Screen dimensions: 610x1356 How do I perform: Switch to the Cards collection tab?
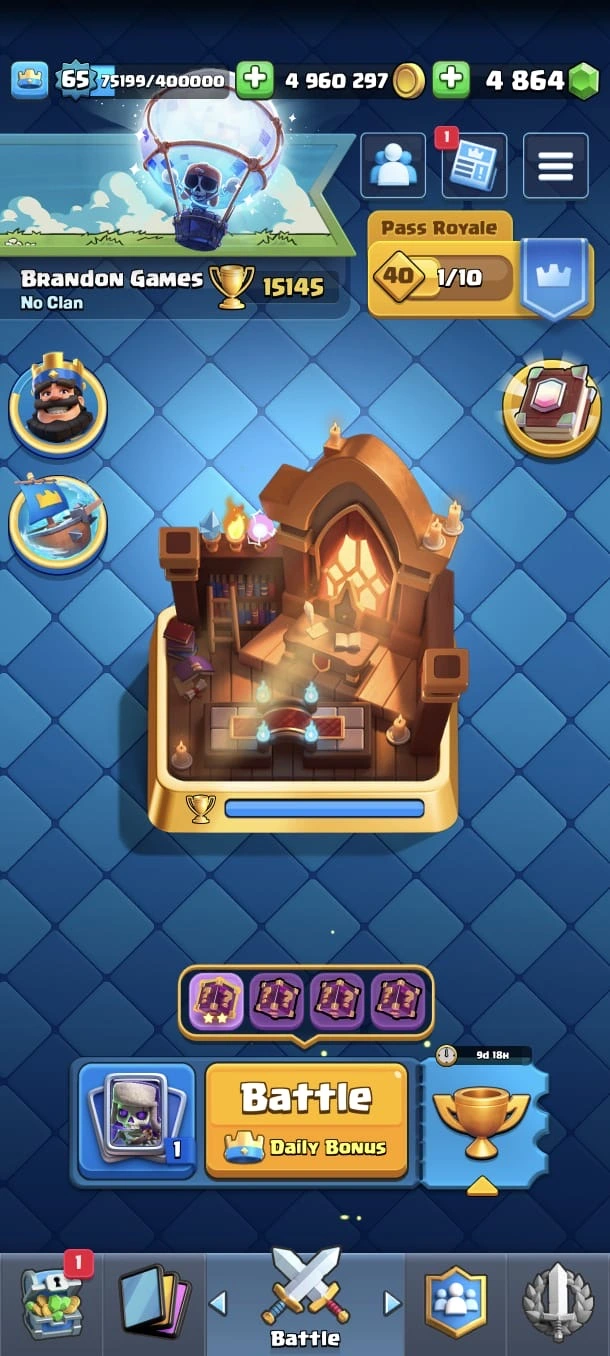pos(153,1300)
